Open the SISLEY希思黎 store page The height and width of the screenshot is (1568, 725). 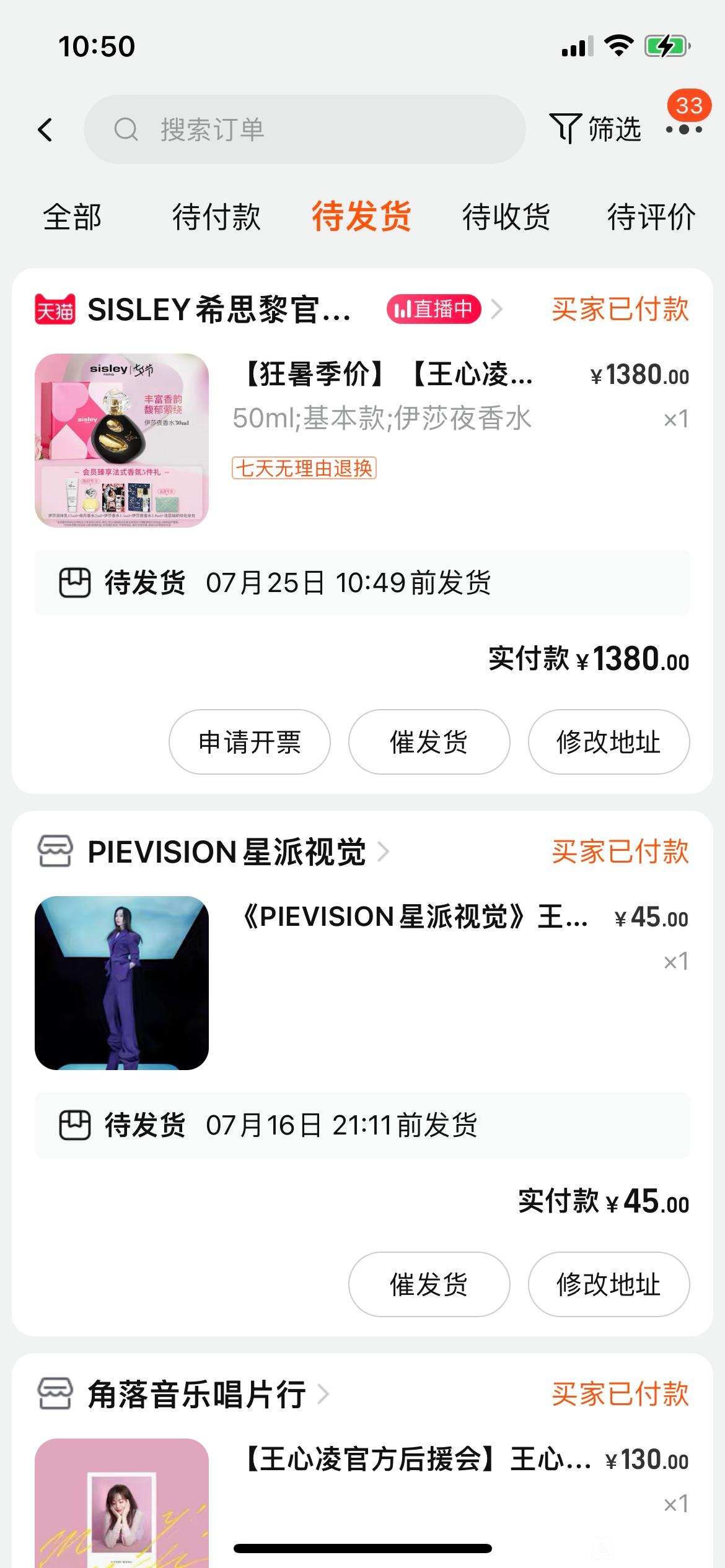tap(219, 309)
